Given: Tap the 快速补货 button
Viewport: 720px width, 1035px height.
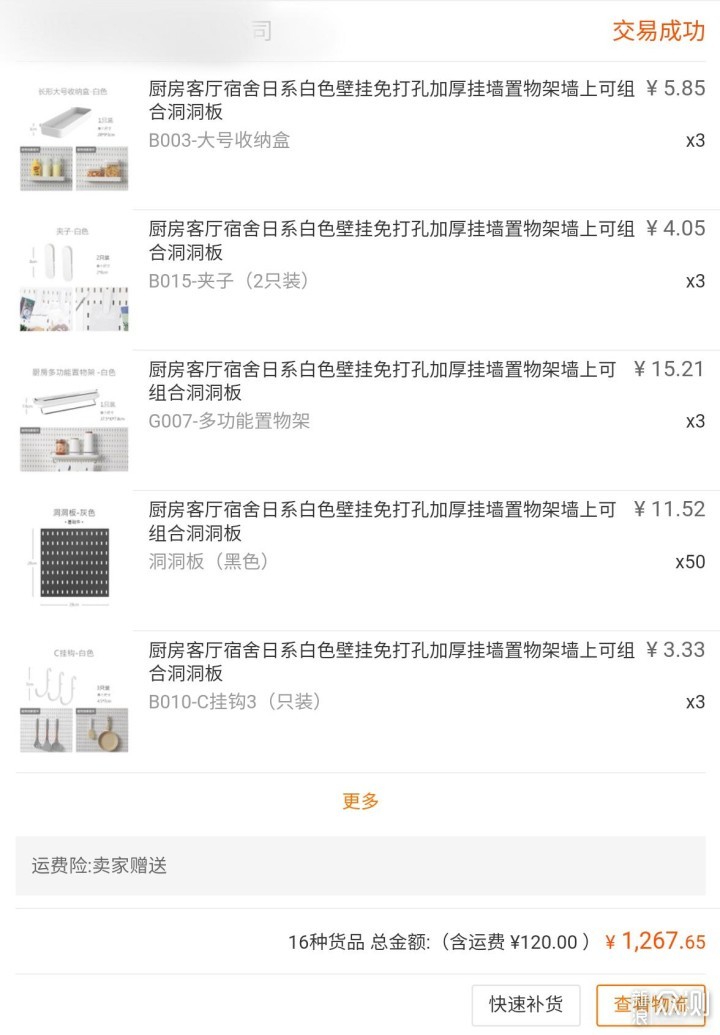Looking at the screenshot, I should click(x=525, y=1004).
